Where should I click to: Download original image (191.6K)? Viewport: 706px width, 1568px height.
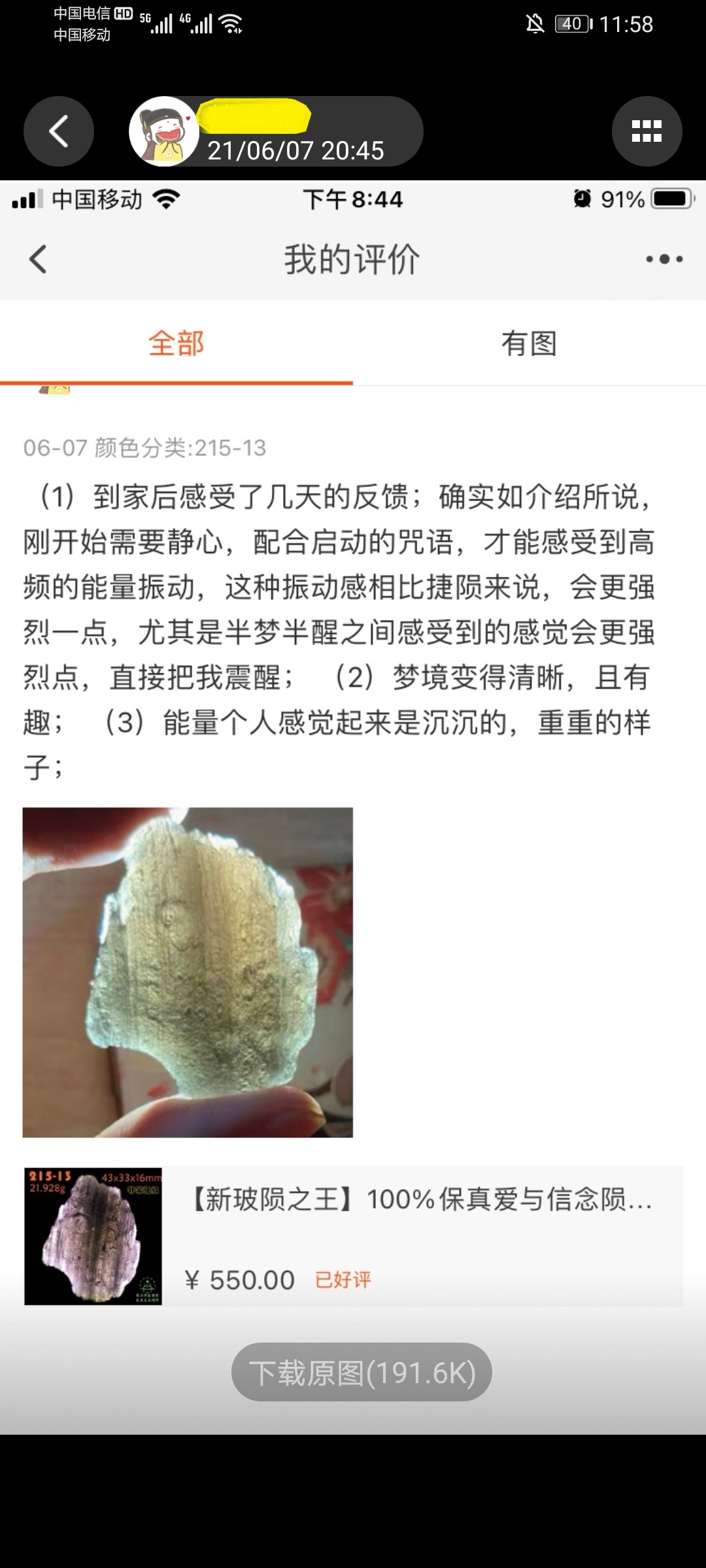click(x=361, y=1372)
